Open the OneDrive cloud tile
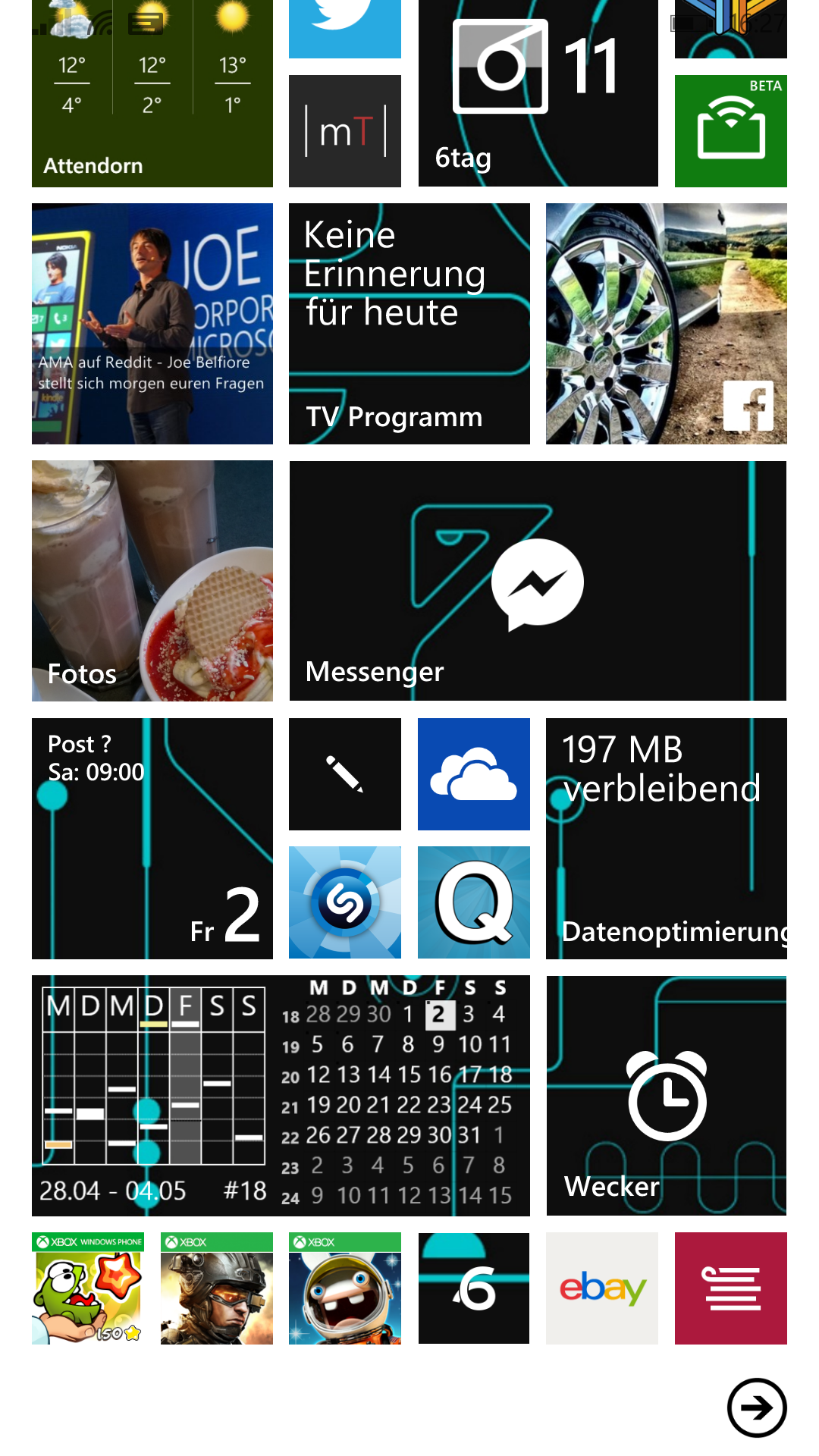The width and height of the screenshot is (819, 1456). (x=474, y=774)
